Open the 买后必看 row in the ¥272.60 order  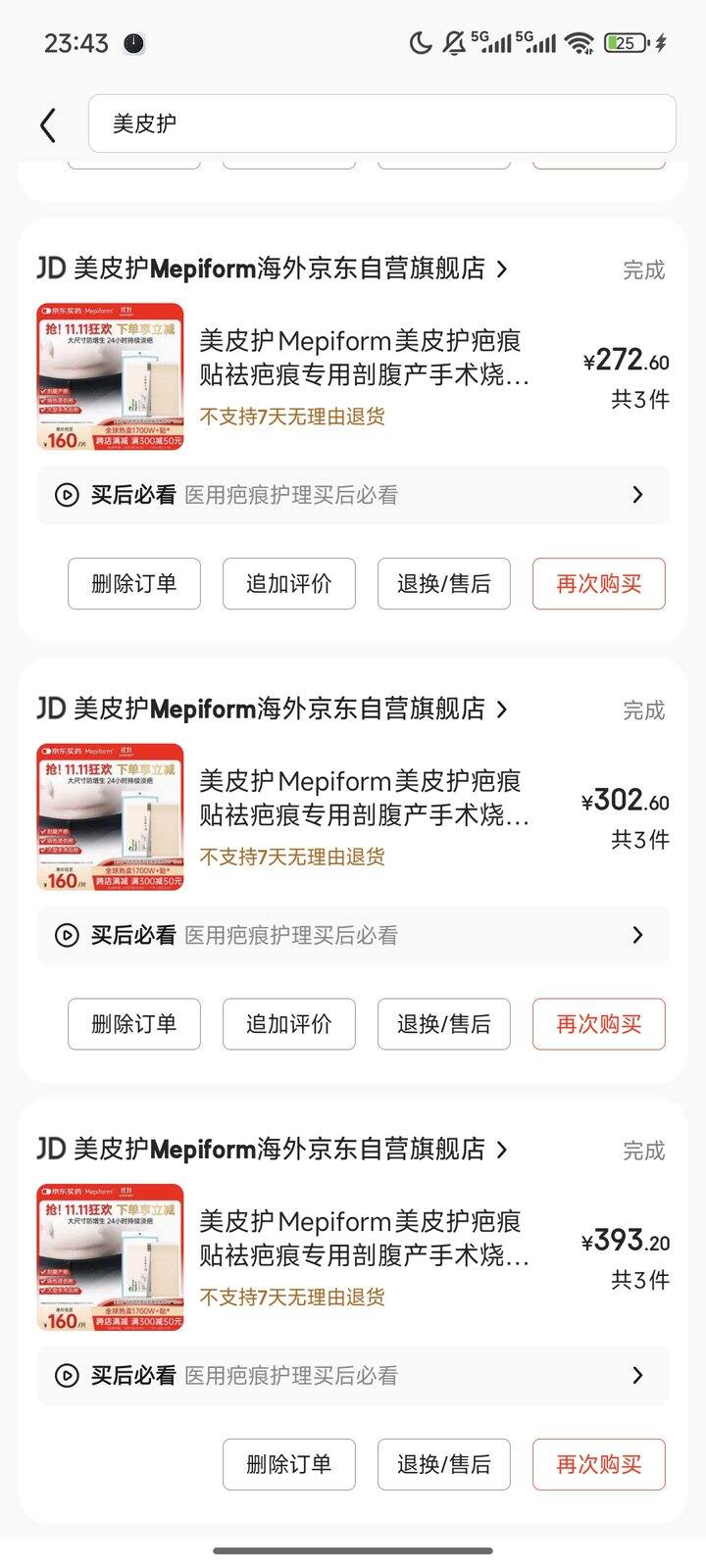(352, 495)
